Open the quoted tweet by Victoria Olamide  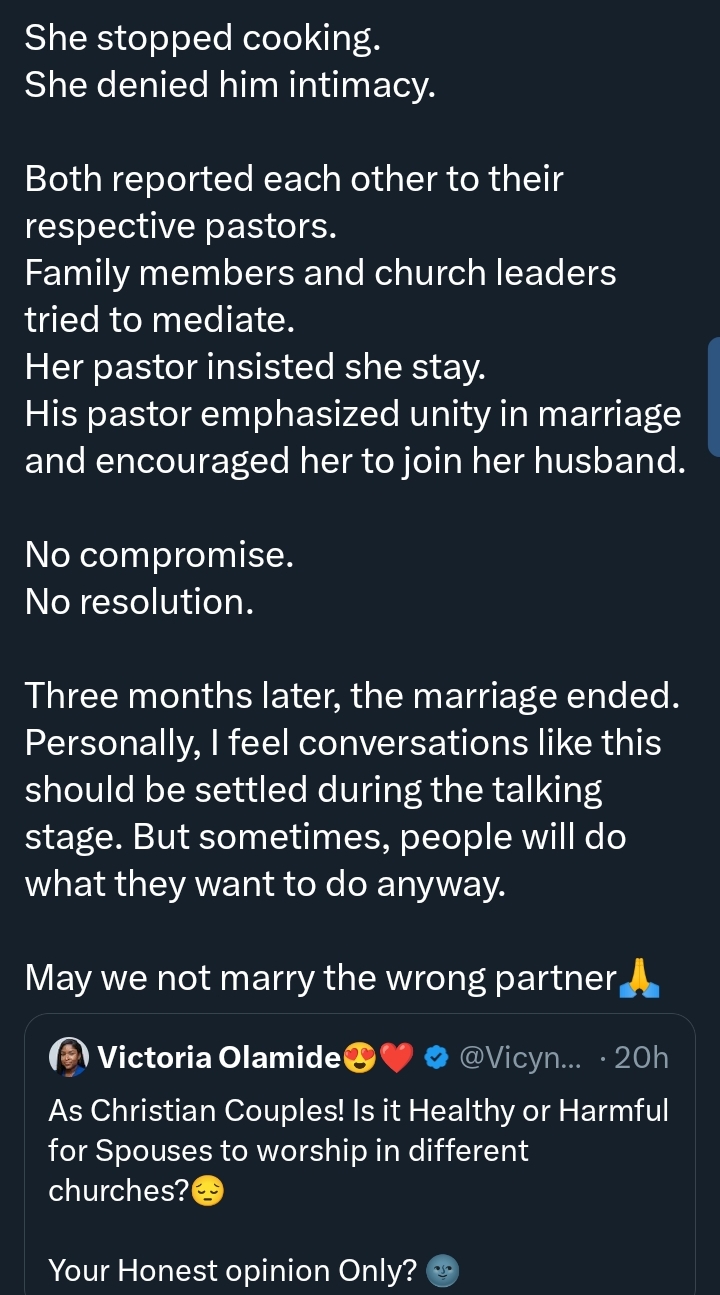360,1150
